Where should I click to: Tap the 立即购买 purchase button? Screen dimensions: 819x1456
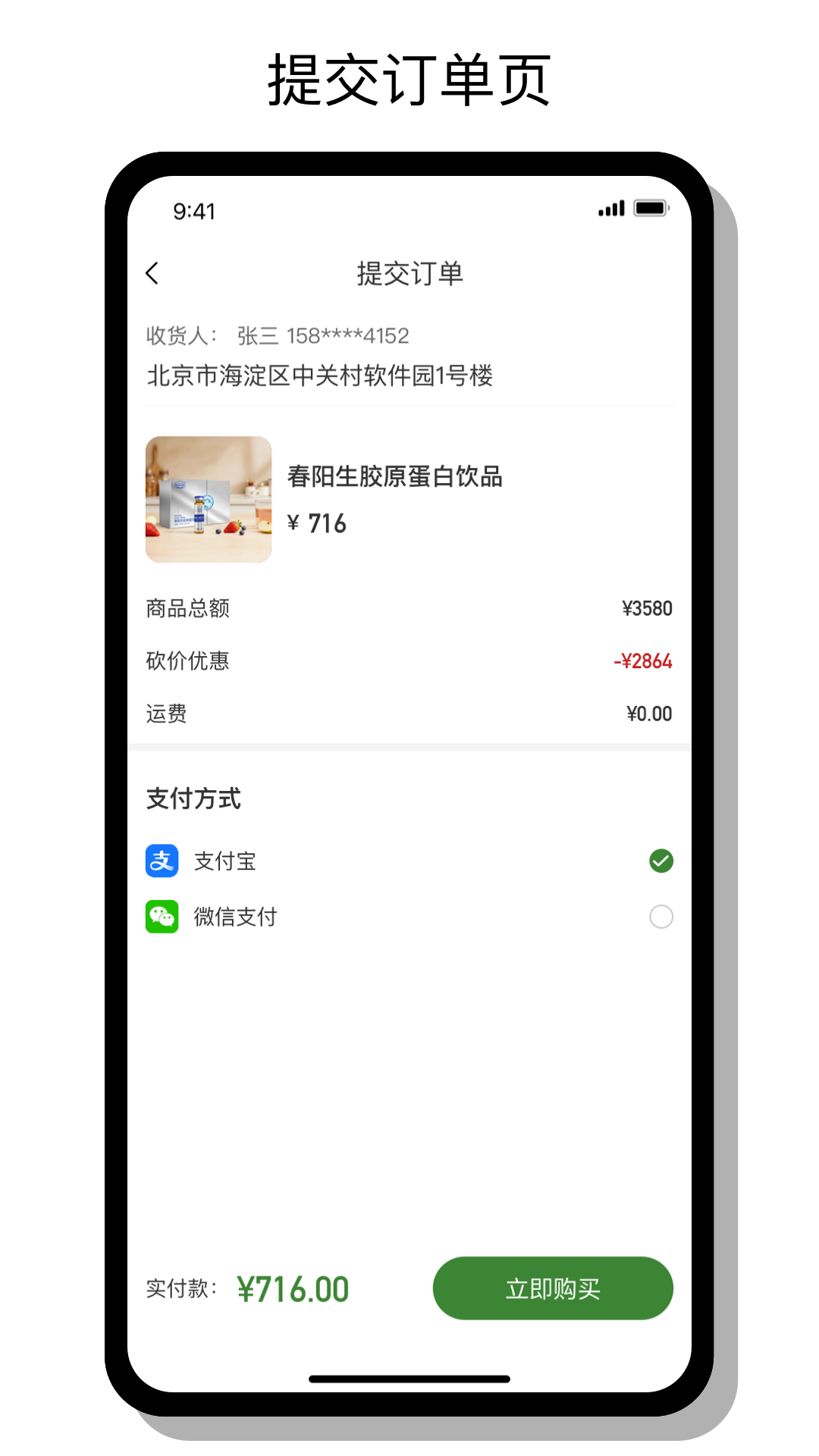pos(552,1288)
